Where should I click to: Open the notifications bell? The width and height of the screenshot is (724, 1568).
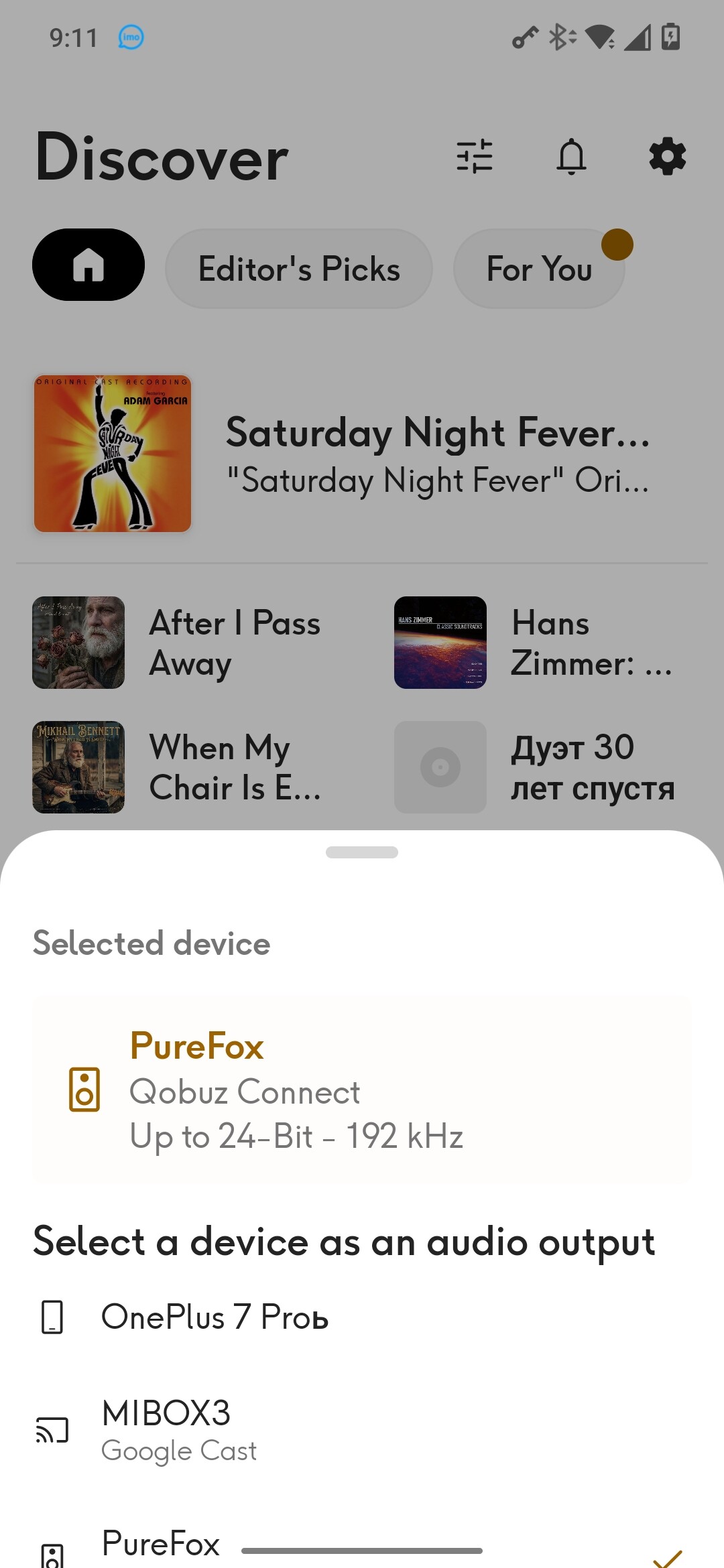click(x=571, y=157)
